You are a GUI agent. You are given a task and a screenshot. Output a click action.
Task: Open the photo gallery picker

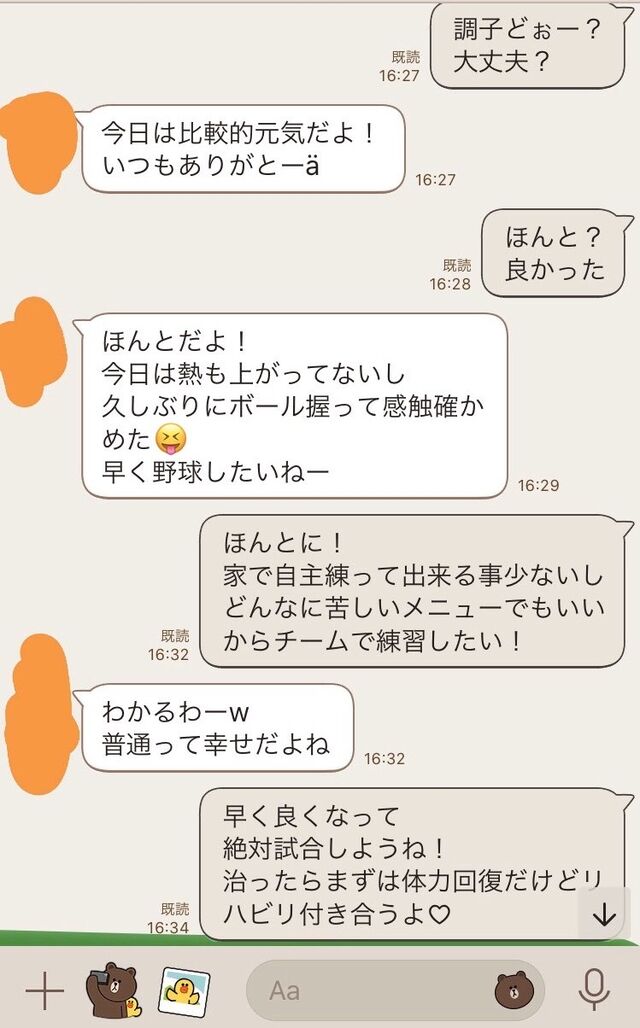pyautogui.click(x=184, y=991)
